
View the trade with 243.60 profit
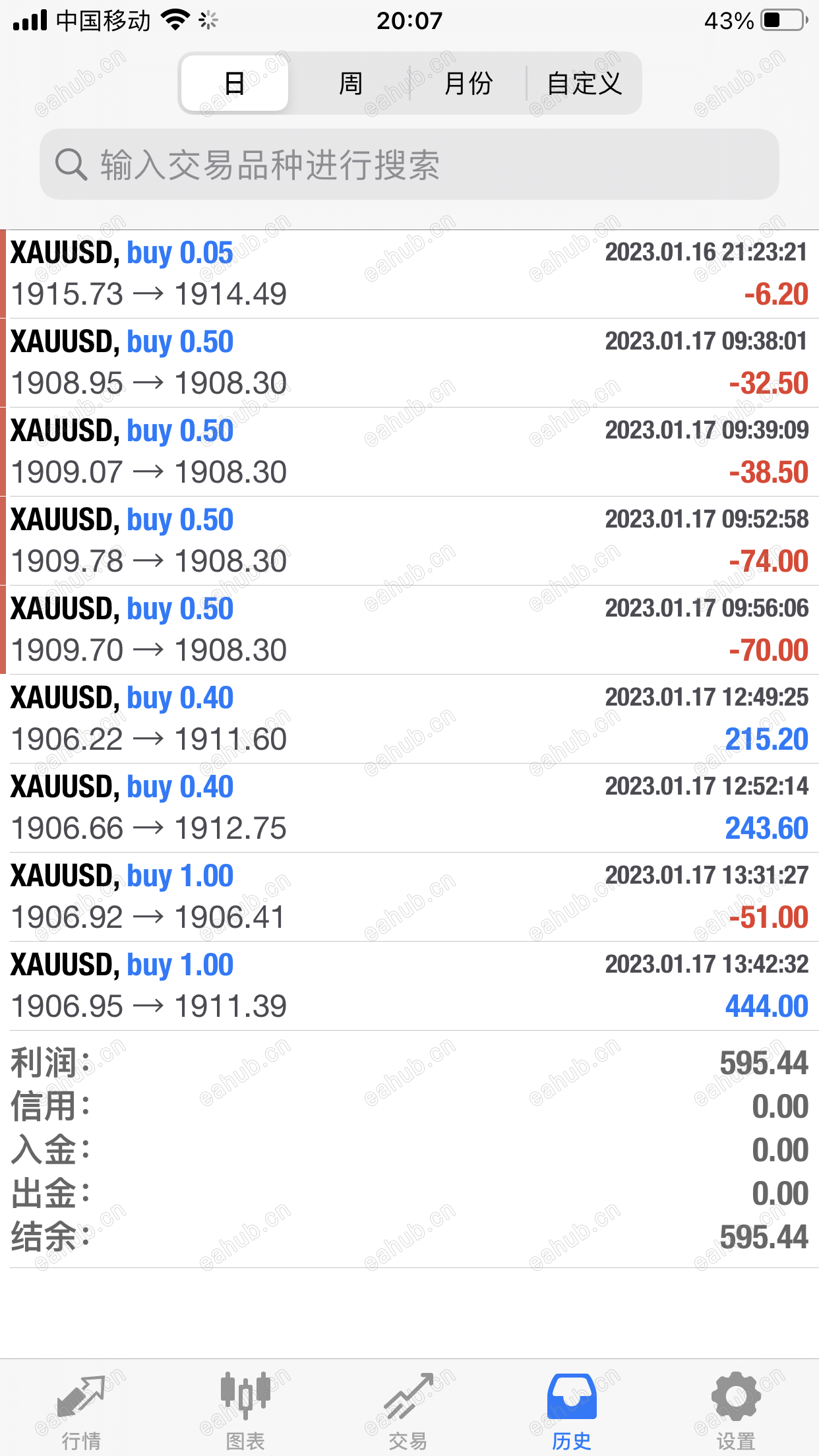tap(409, 808)
